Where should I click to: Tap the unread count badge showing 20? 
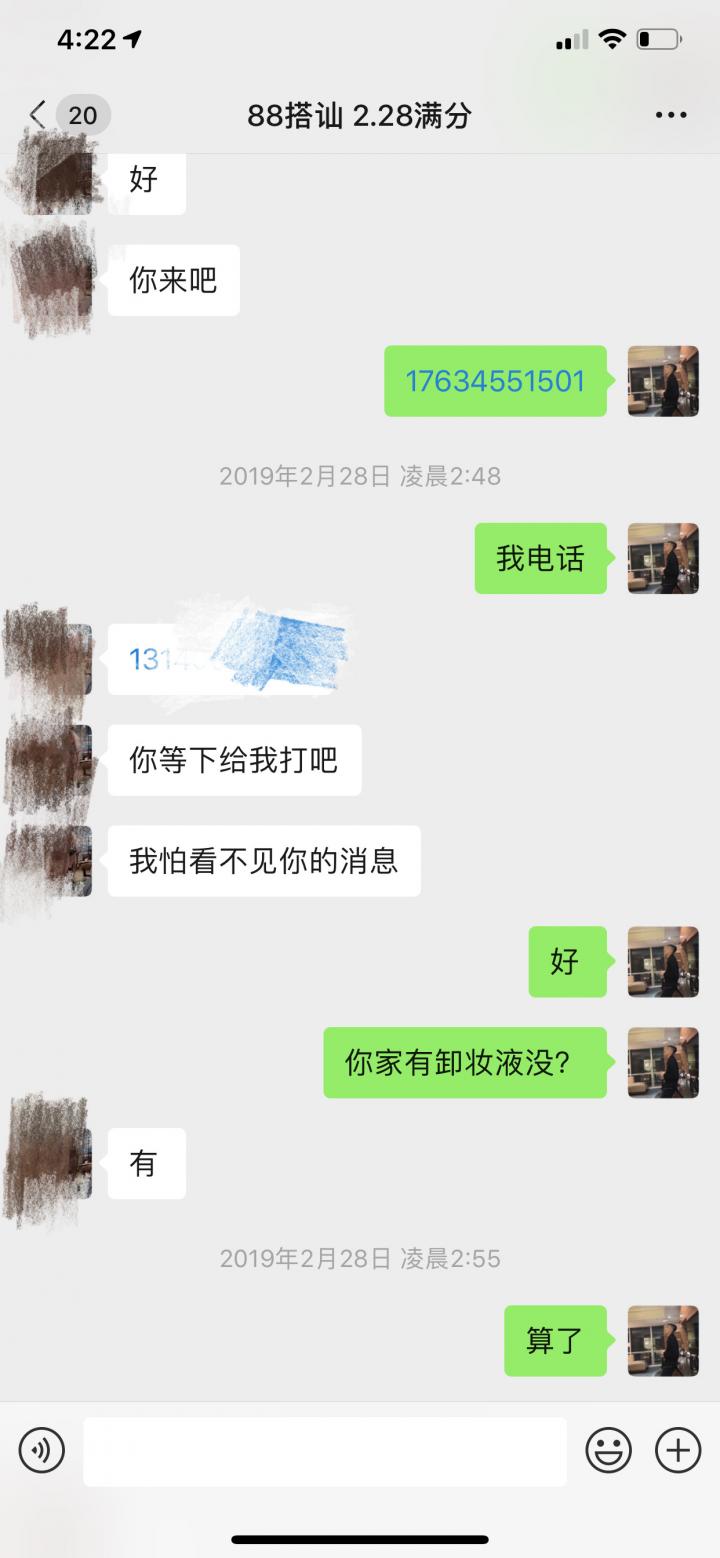(x=84, y=114)
